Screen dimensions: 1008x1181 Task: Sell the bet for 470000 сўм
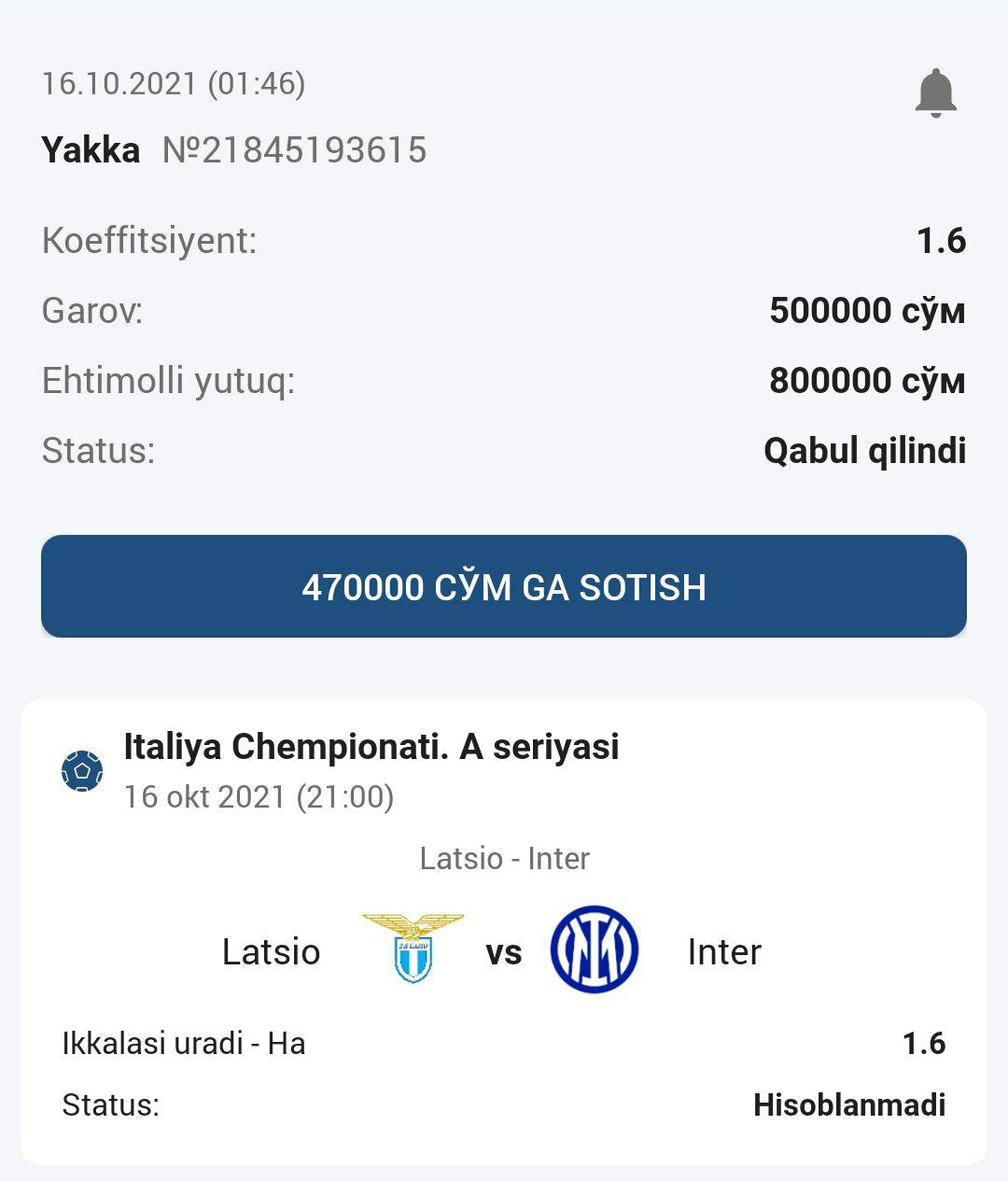pos(504,586)
